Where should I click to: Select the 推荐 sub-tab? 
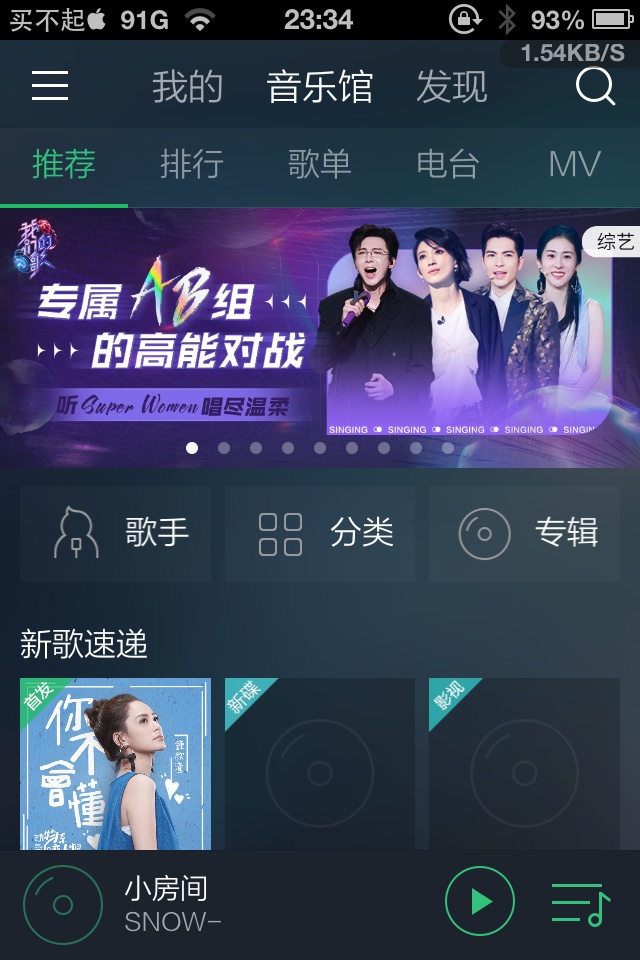coord(64,164)
